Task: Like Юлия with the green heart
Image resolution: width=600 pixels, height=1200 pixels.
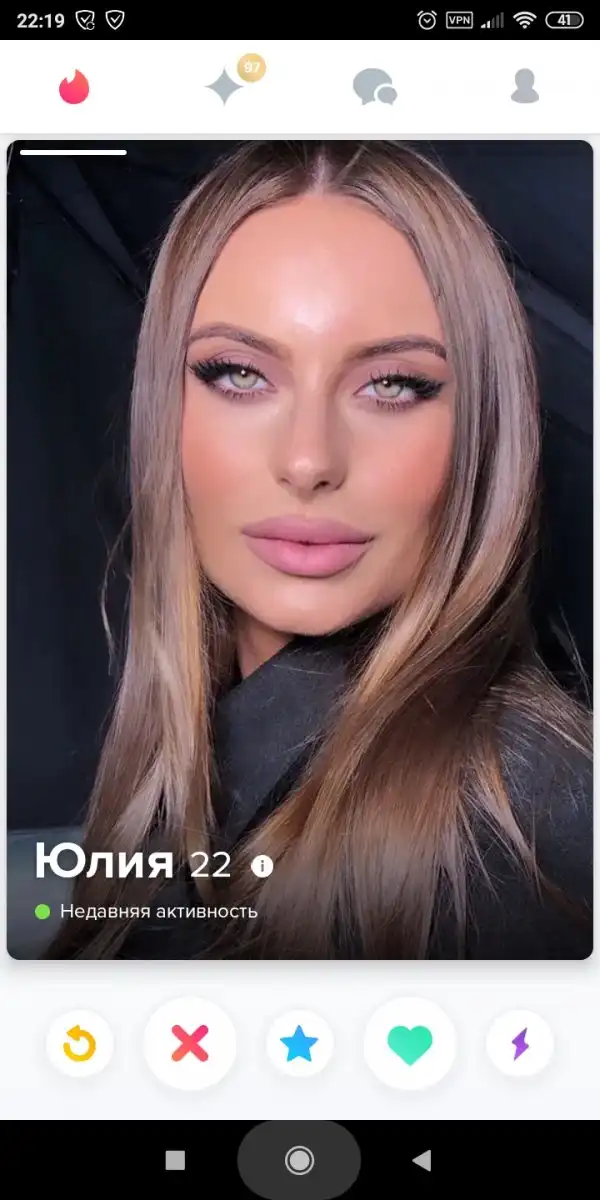Action: pos(410,1044)
